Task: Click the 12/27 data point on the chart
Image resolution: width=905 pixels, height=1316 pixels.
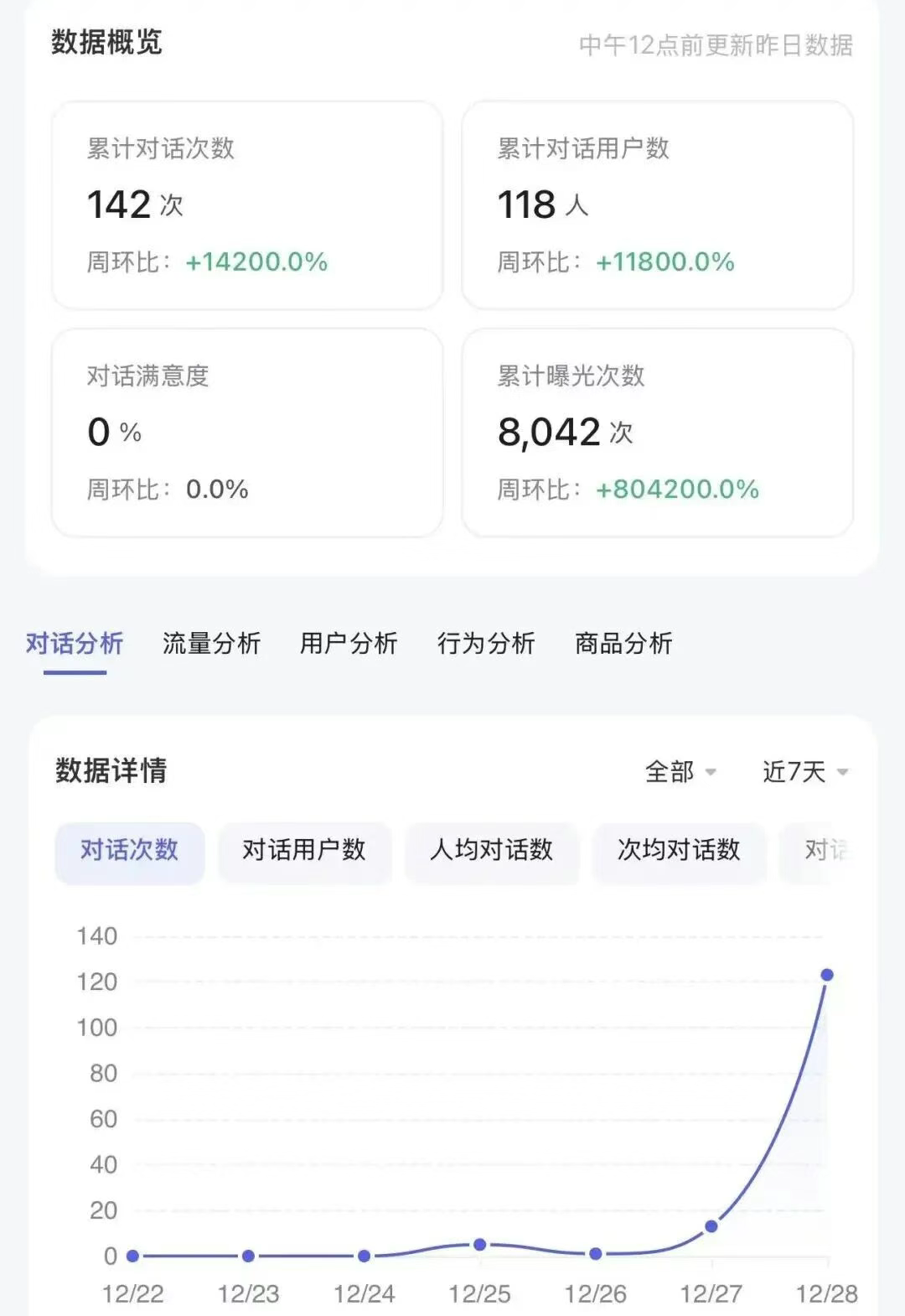Action: [x=711, y=1226]
